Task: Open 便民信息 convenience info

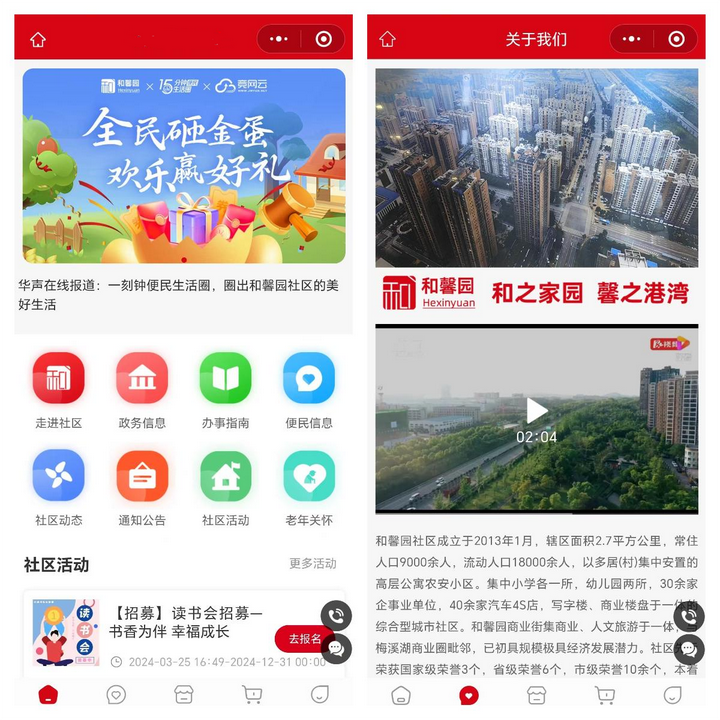Action: [x=309, y=379]
